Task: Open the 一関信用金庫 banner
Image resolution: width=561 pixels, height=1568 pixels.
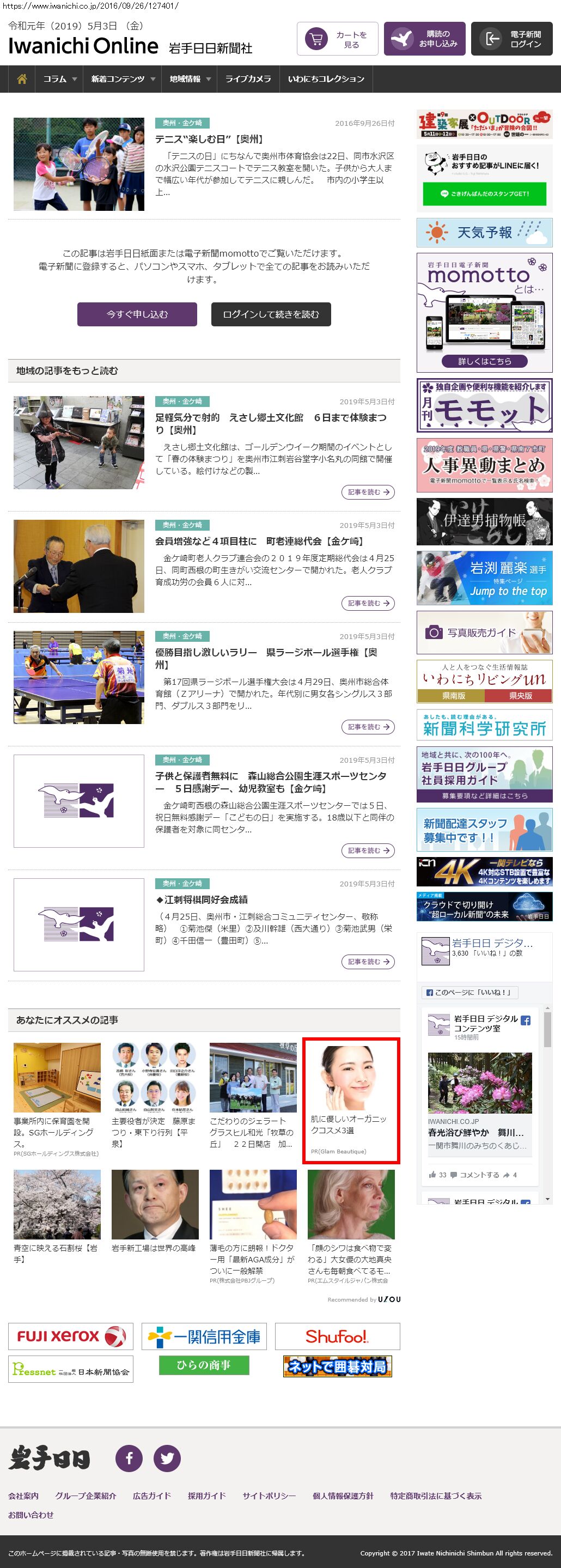Action: pos(204,1336)
